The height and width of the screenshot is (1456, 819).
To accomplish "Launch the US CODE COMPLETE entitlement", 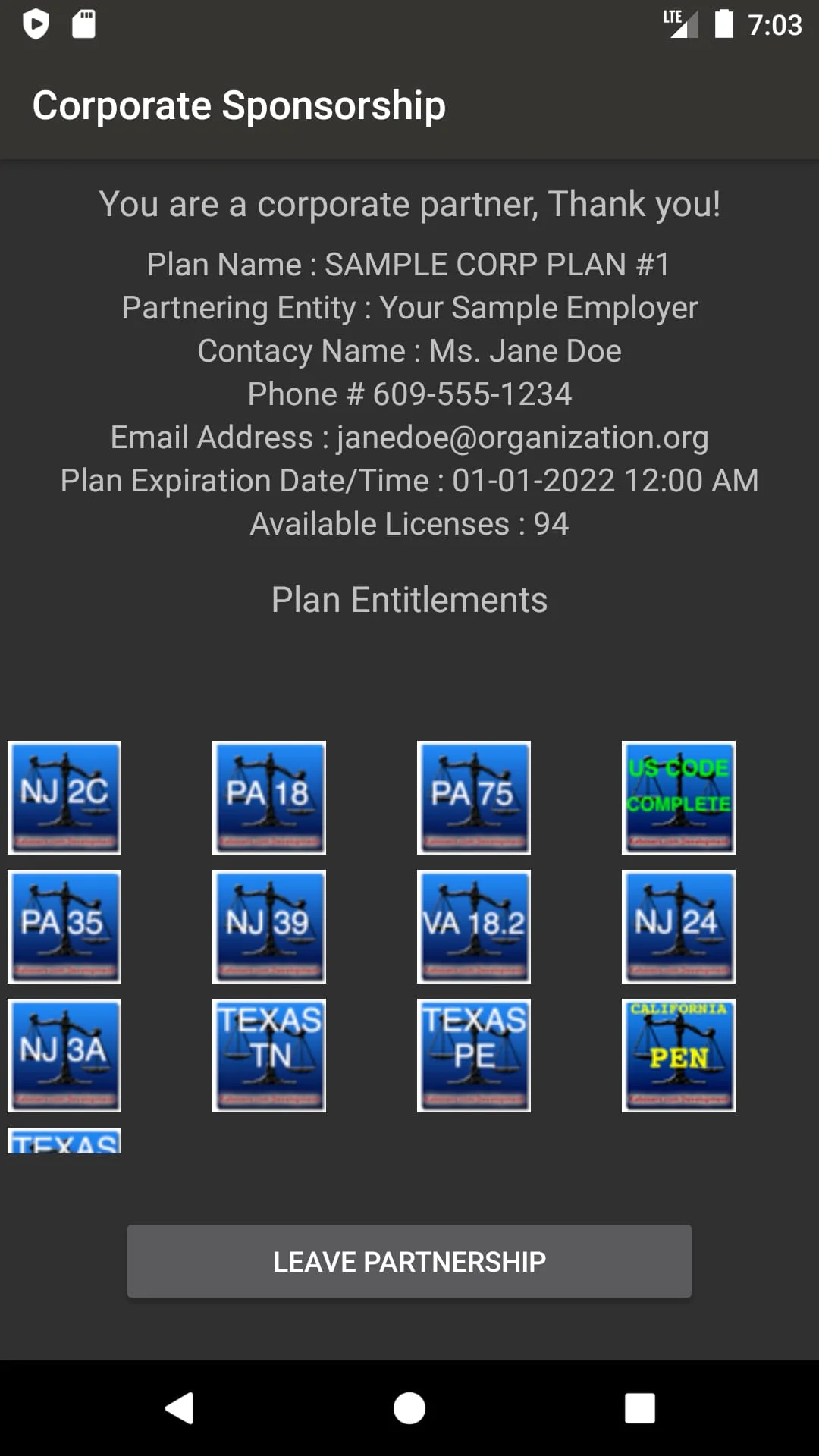I will [x=678, y=797].
